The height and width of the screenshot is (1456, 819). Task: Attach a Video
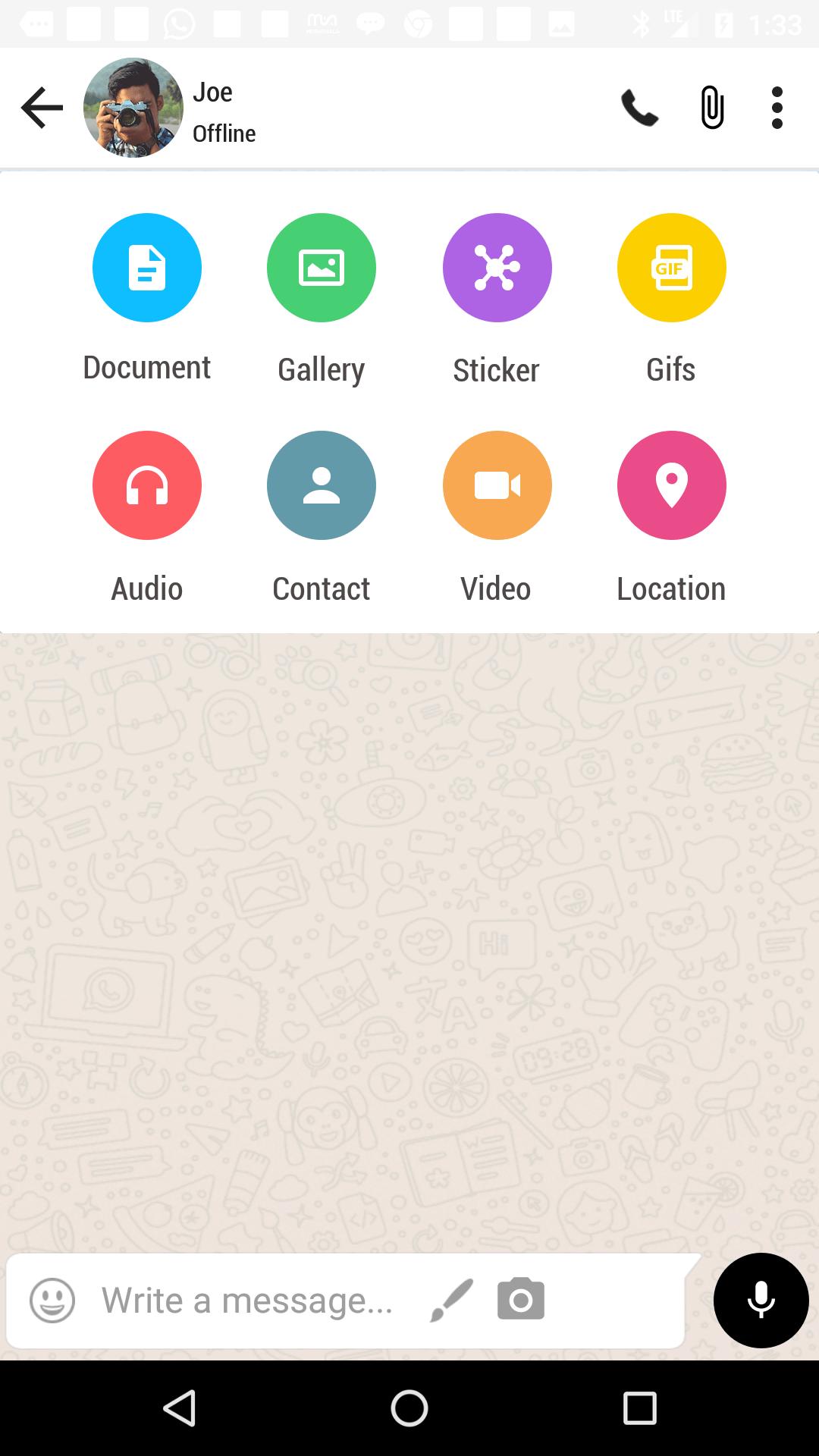[497, 485]
